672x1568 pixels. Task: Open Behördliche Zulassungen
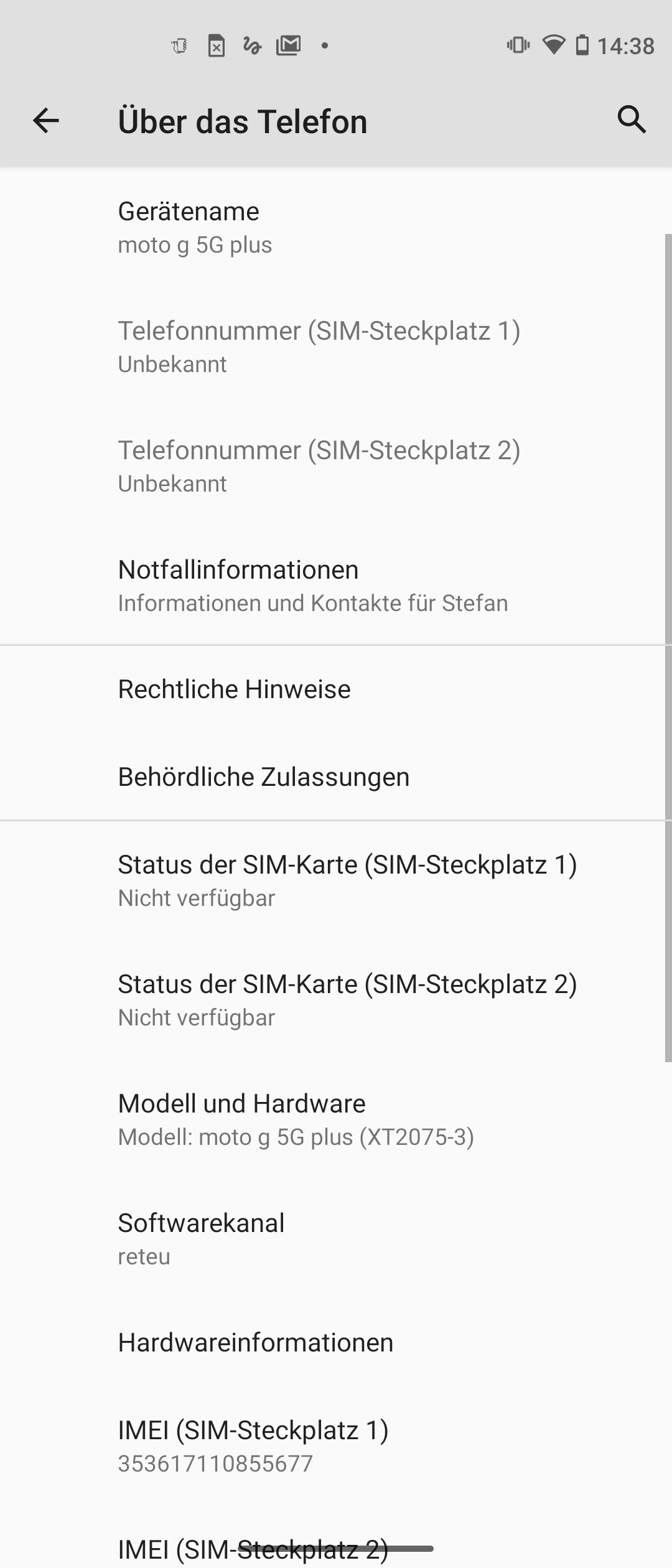[x=336, y=777]
